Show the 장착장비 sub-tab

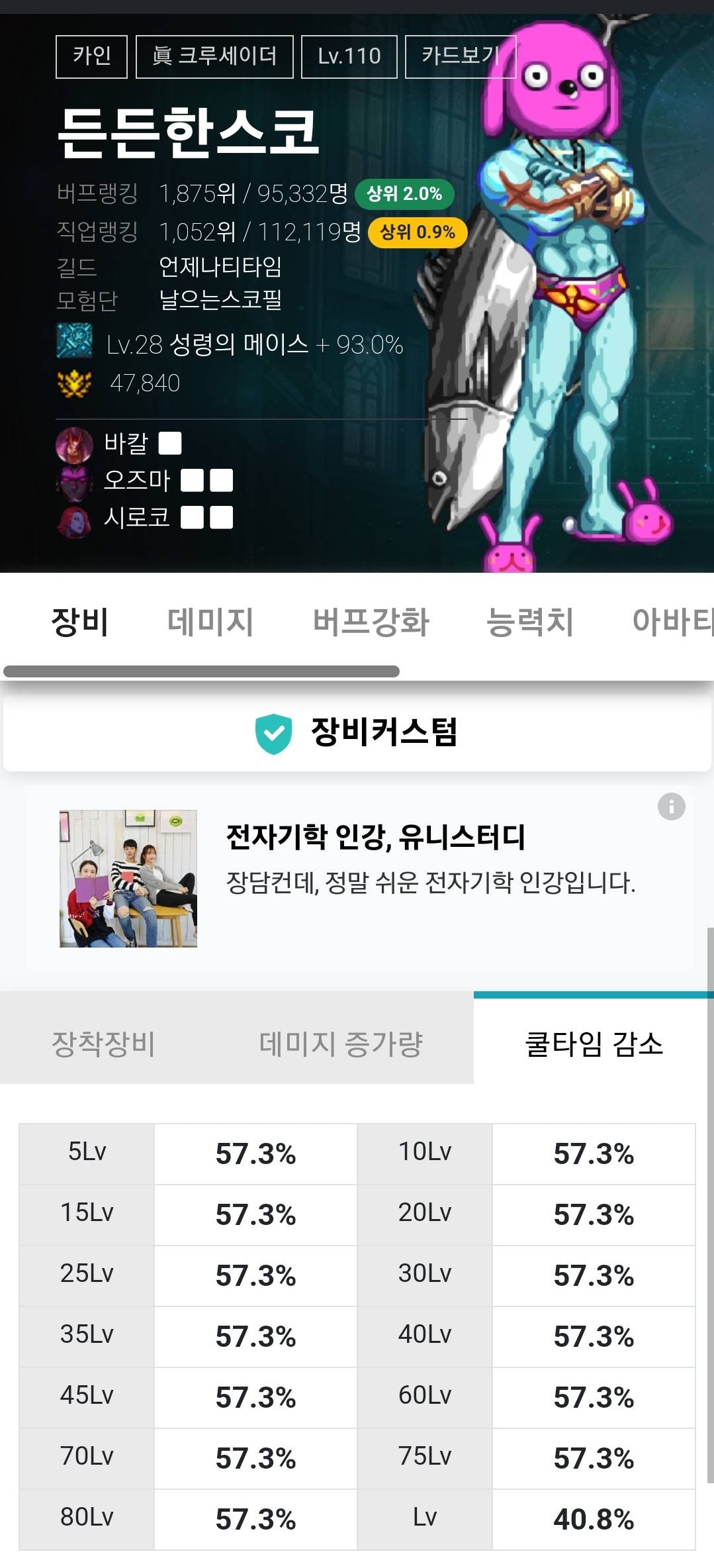[104, 1044]
